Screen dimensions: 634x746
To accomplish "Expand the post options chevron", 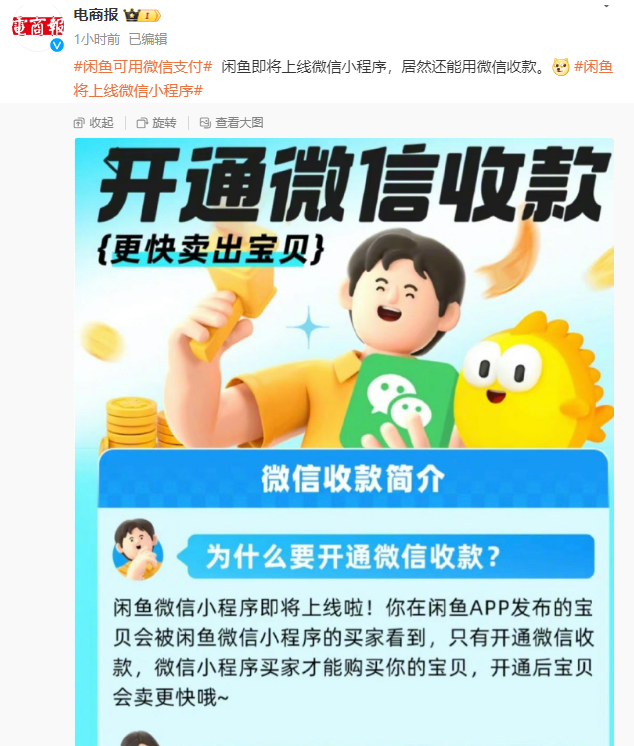I will [607, 6].
